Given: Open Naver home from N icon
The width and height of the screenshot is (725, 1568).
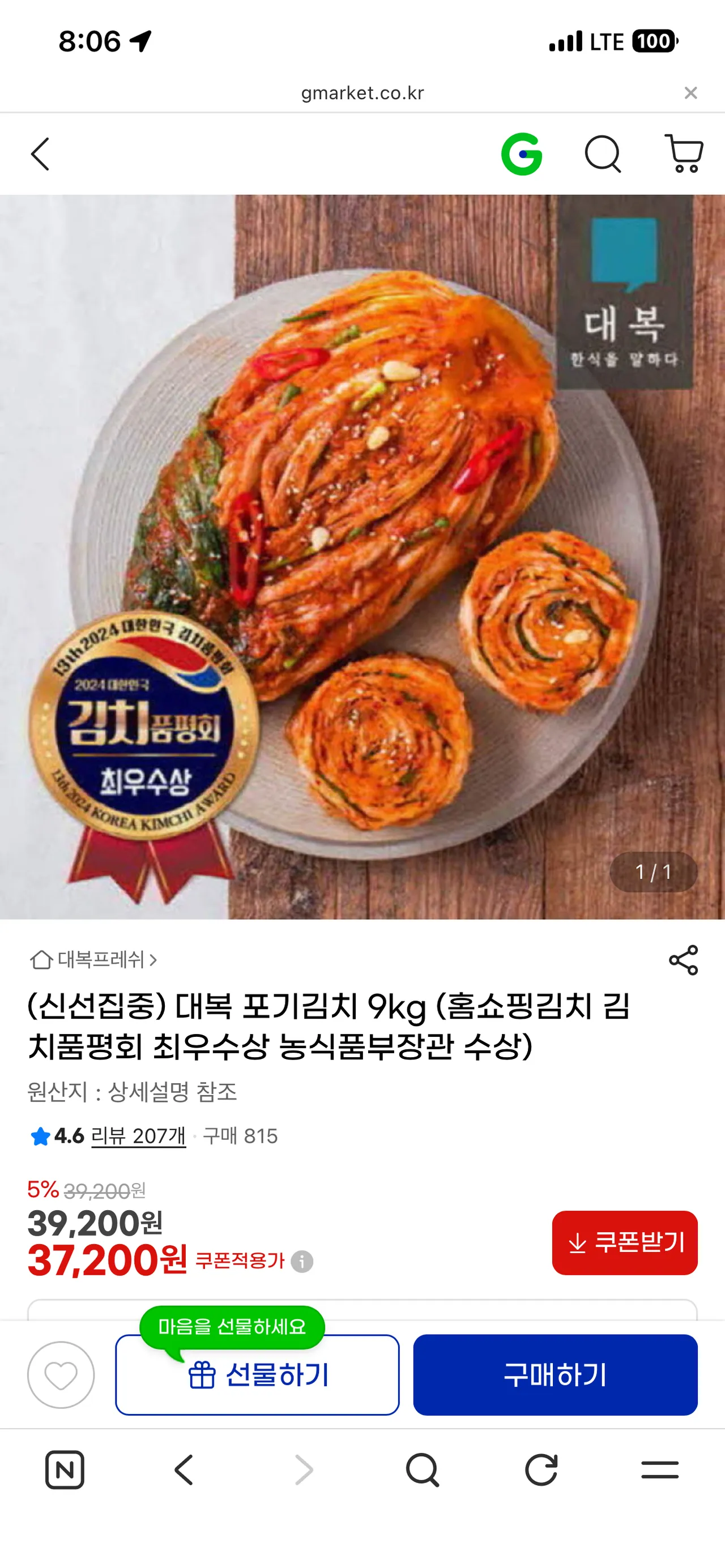Looking at the screenshot, I should [65, 1470].
